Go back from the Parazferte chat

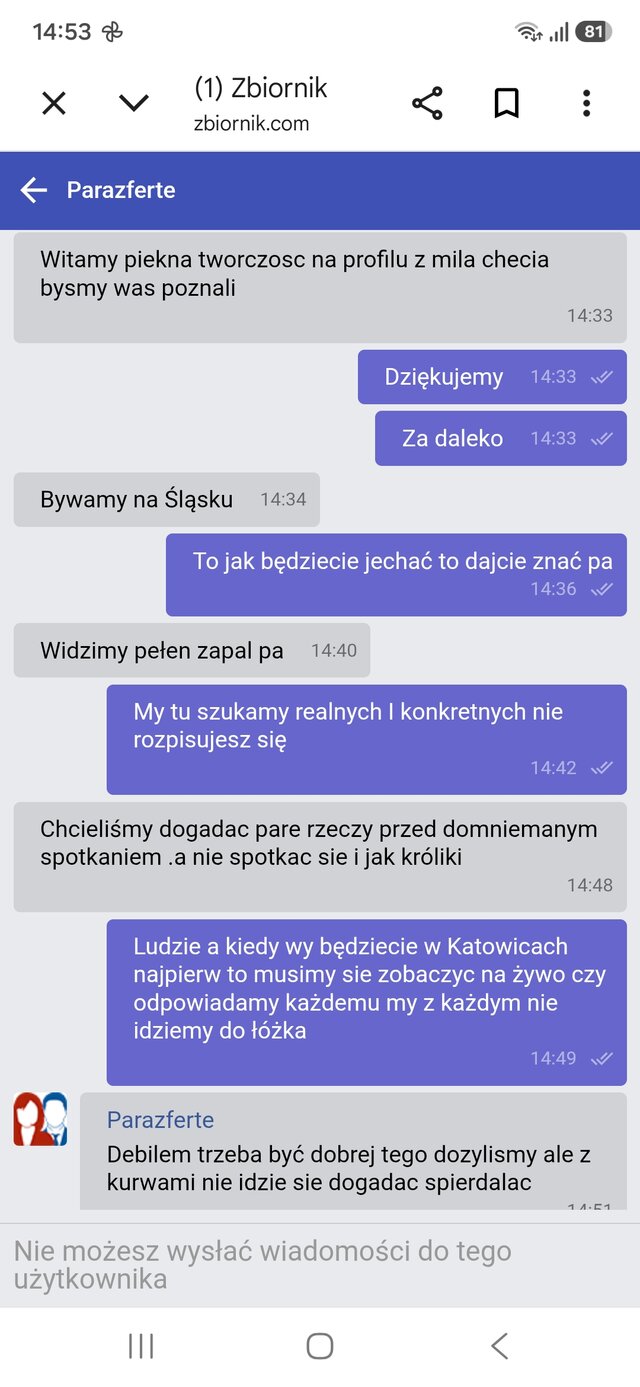[34, 190]
